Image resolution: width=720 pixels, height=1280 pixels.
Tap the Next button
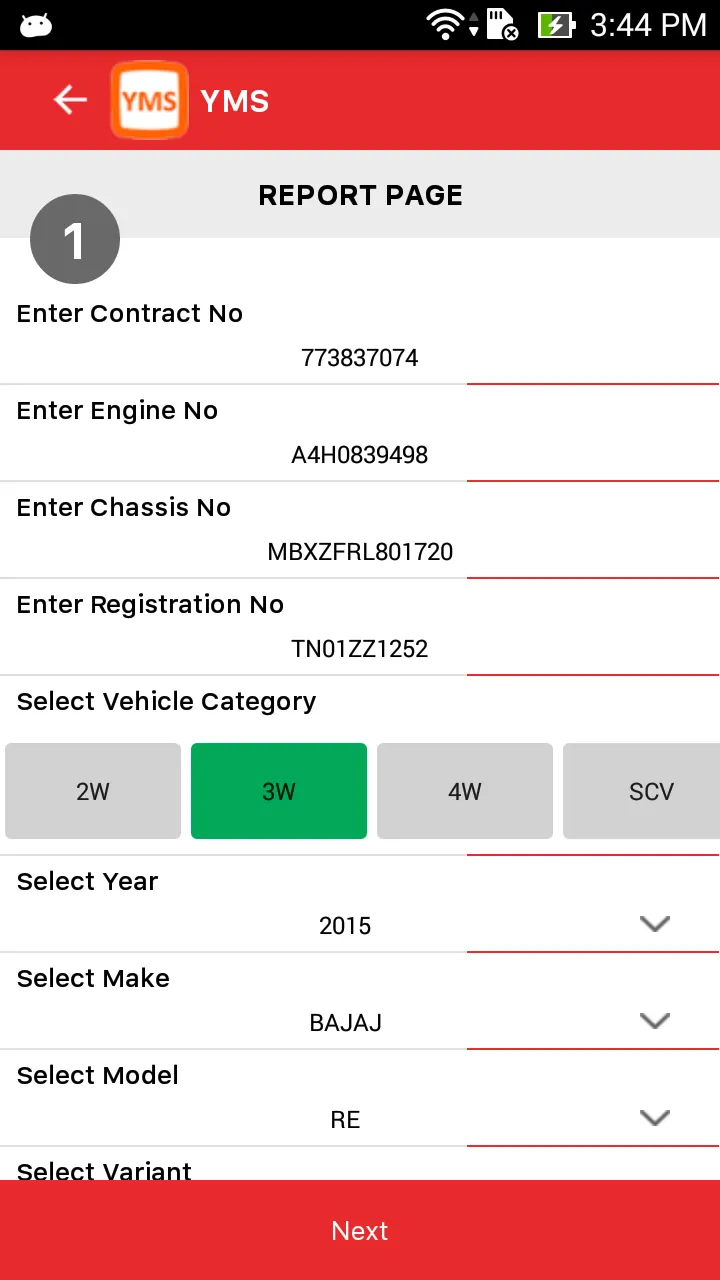(x=360, y=1230)
